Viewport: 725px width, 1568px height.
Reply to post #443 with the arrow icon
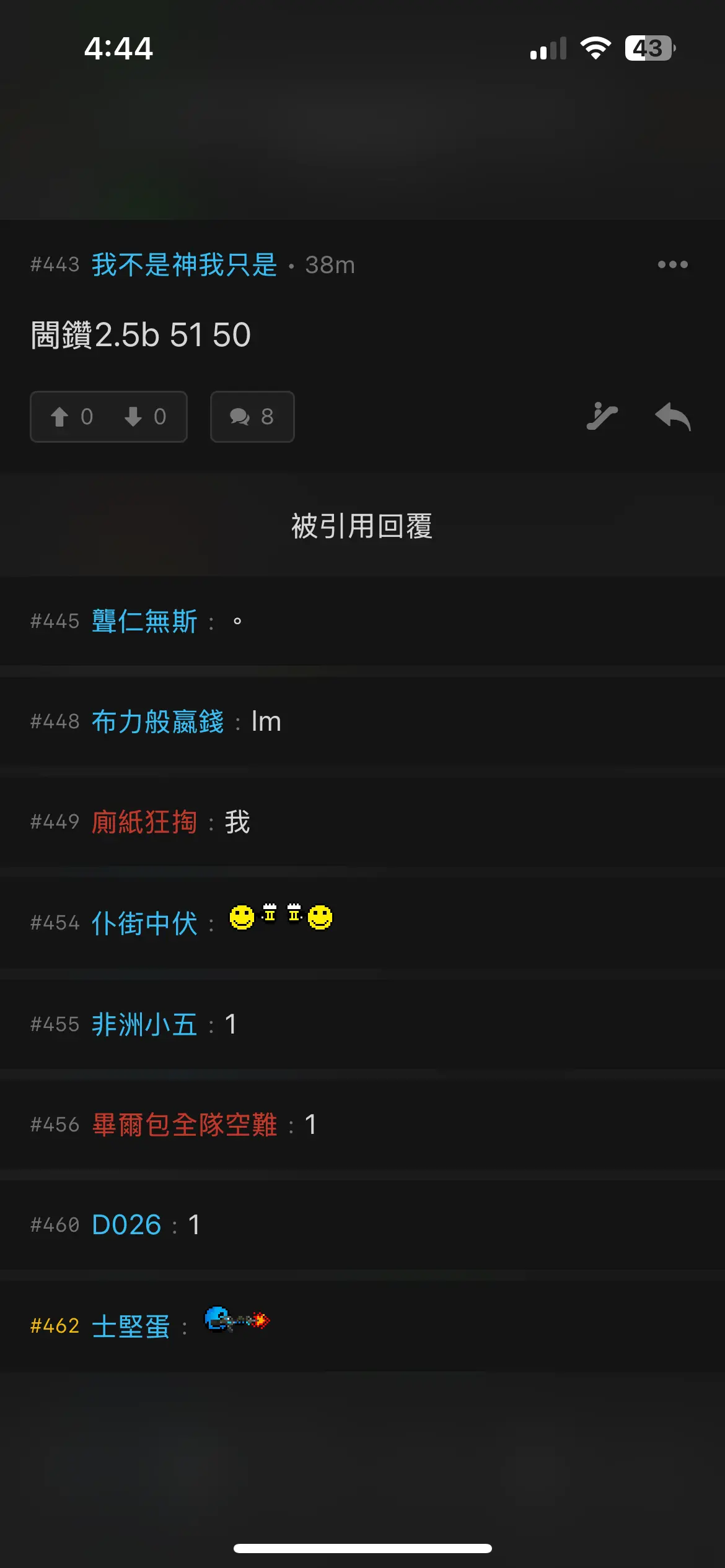pos(673,416)
